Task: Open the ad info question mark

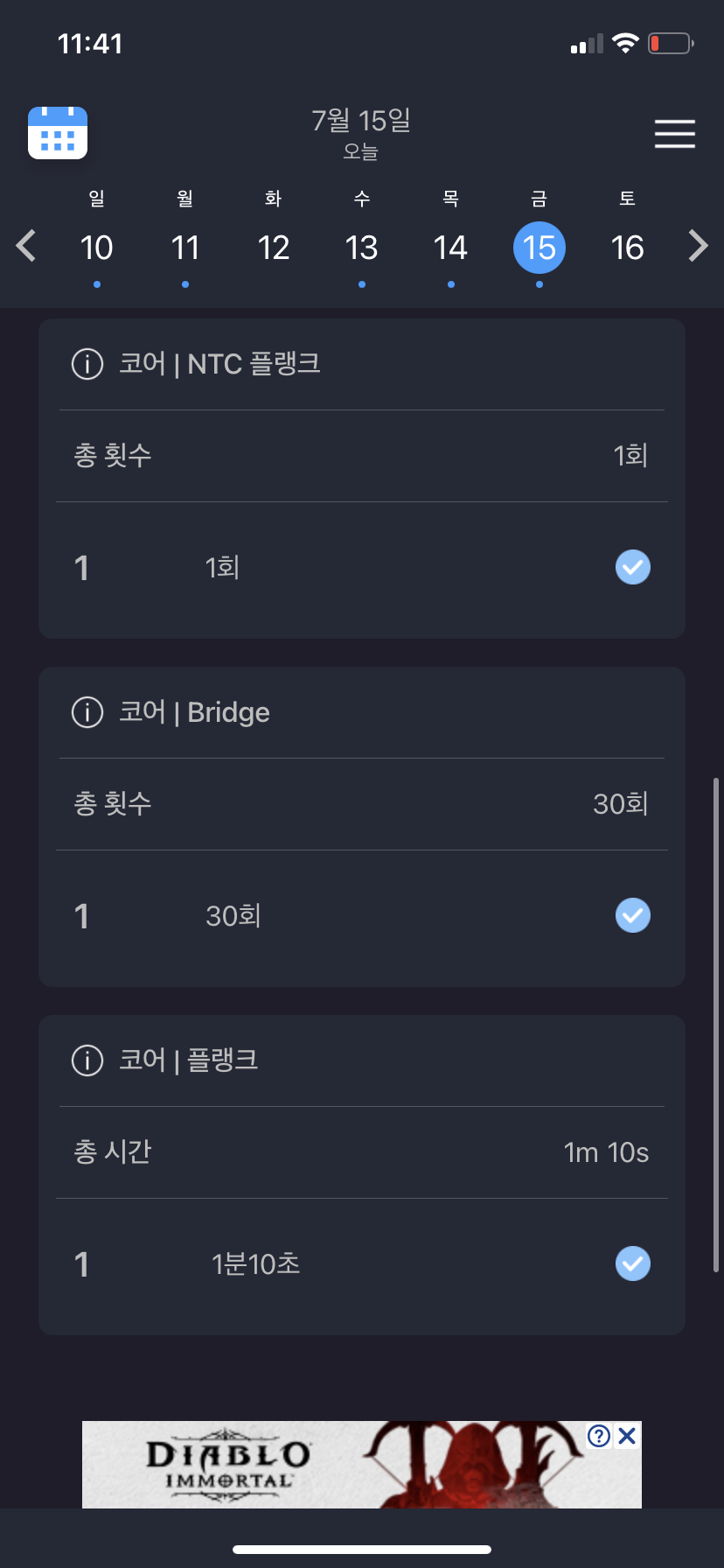Action: [599, 1436]
